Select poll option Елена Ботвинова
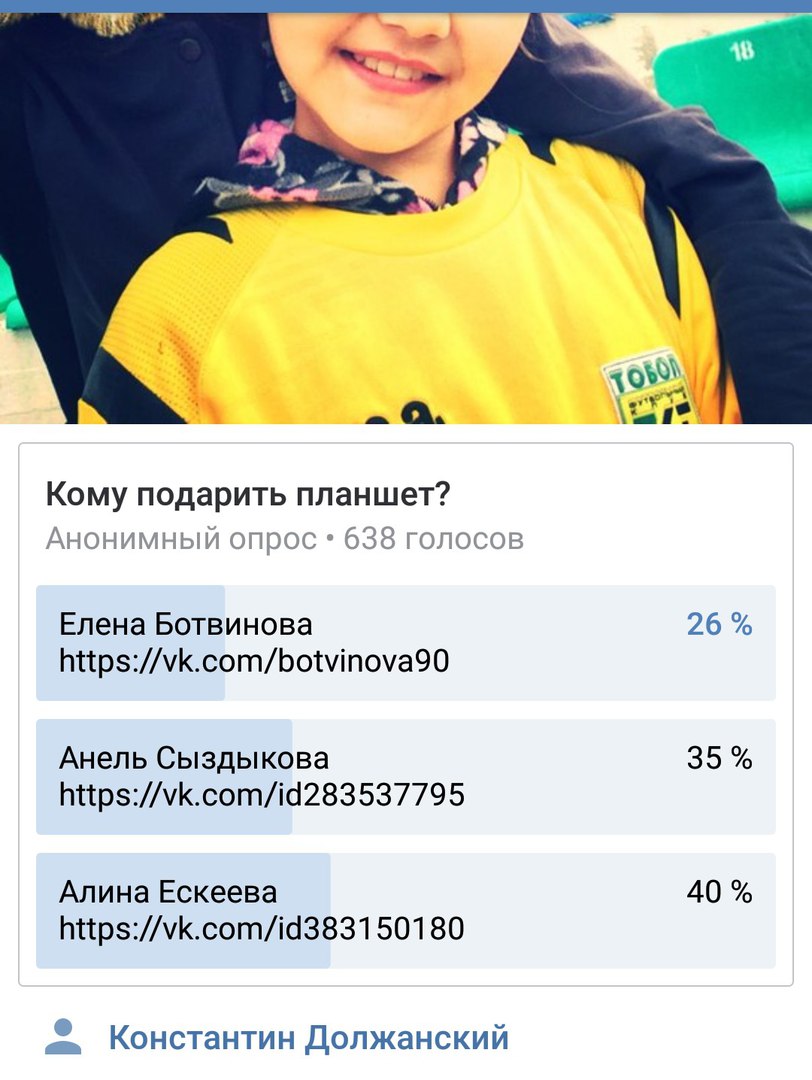The height and width of the screenshot is (1080, 812). (405, 642)
